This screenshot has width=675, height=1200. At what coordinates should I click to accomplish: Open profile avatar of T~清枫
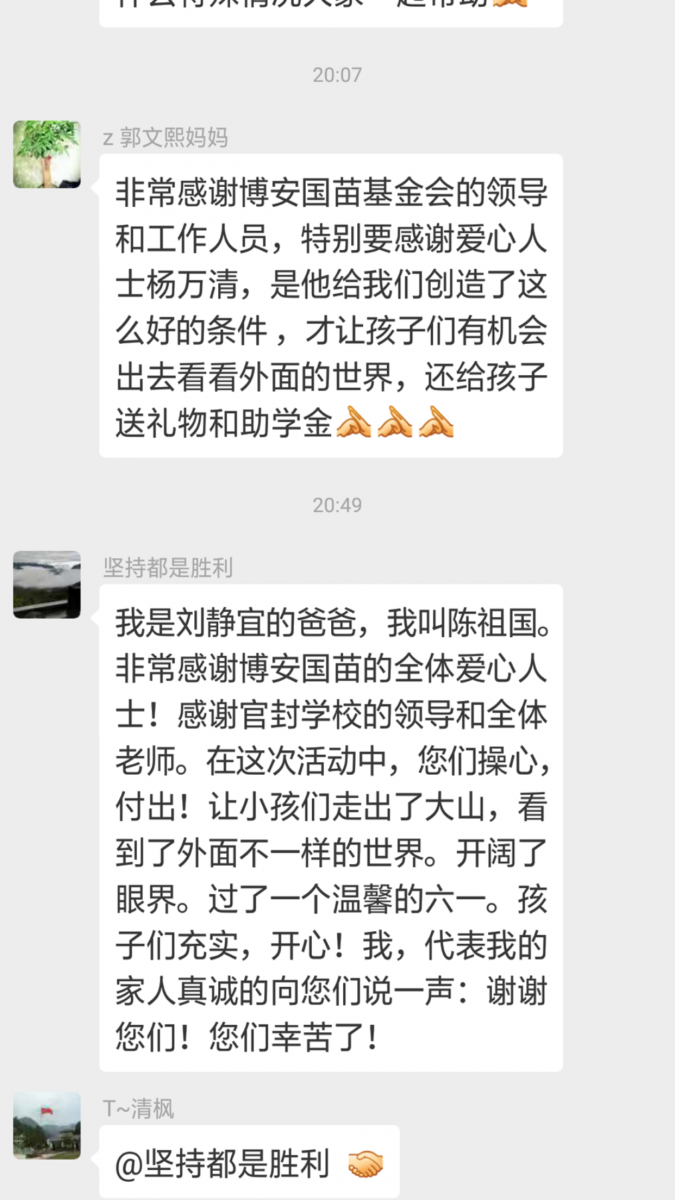[x=46, y=1125]
